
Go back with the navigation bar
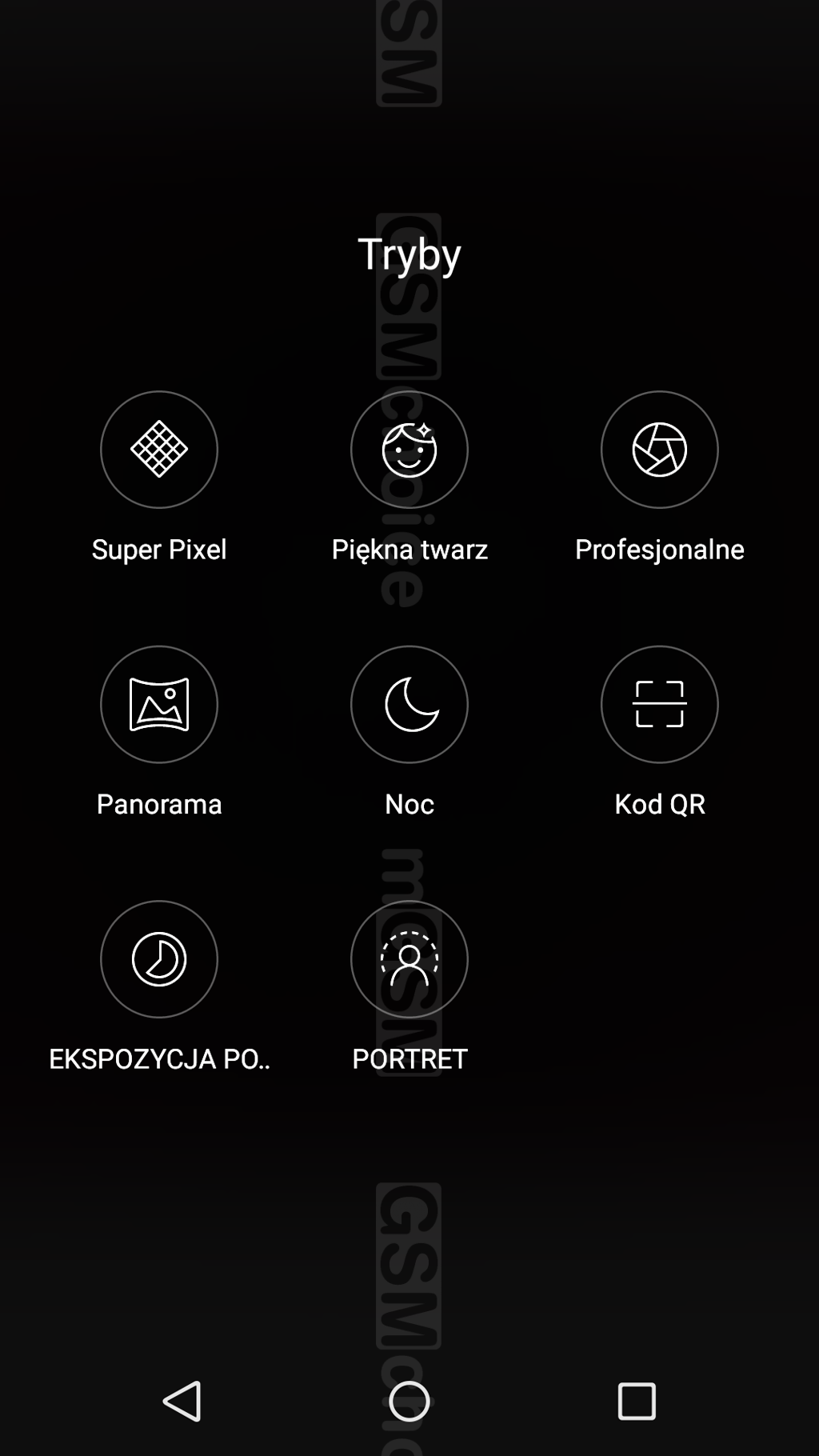pyautogui.click(x=182, y=1401)
